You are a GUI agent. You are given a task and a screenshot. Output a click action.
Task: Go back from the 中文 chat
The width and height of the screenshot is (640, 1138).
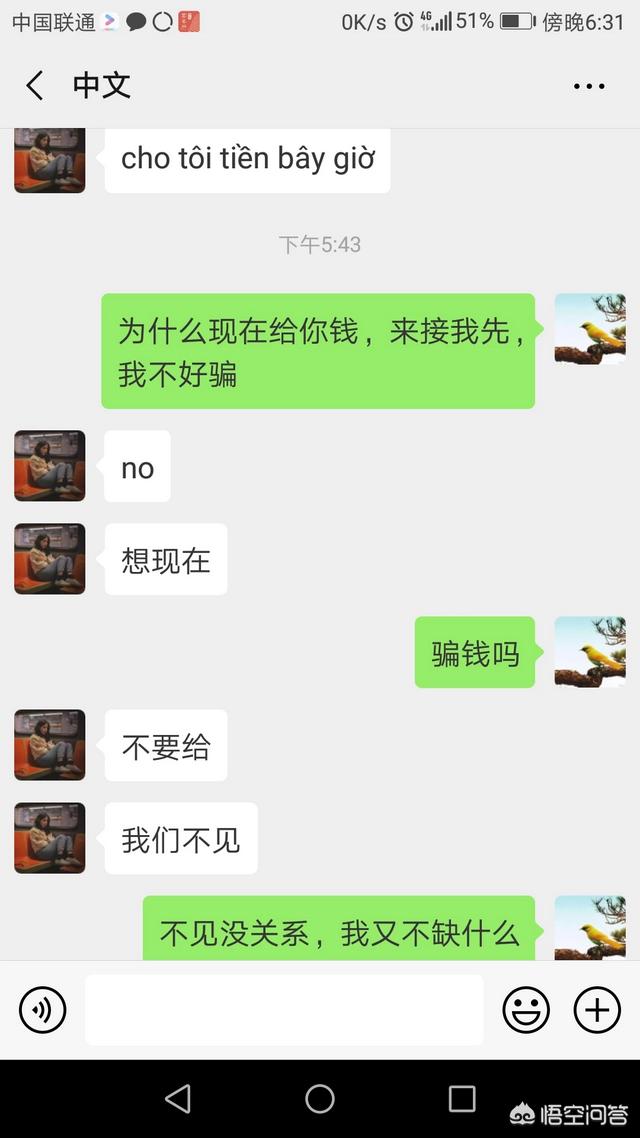(x=35, y=86)
